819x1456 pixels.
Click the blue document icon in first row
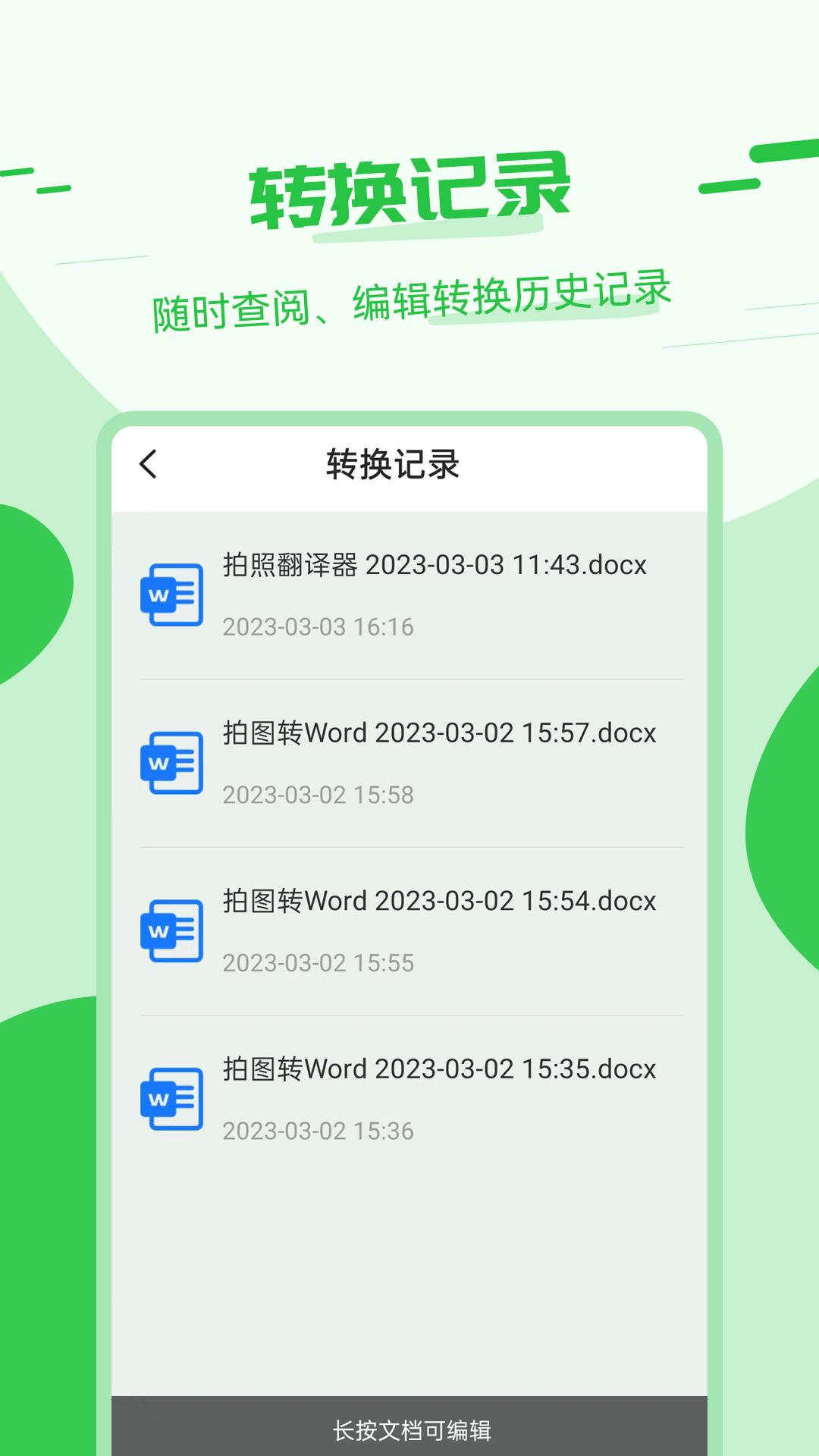point(172,595)
